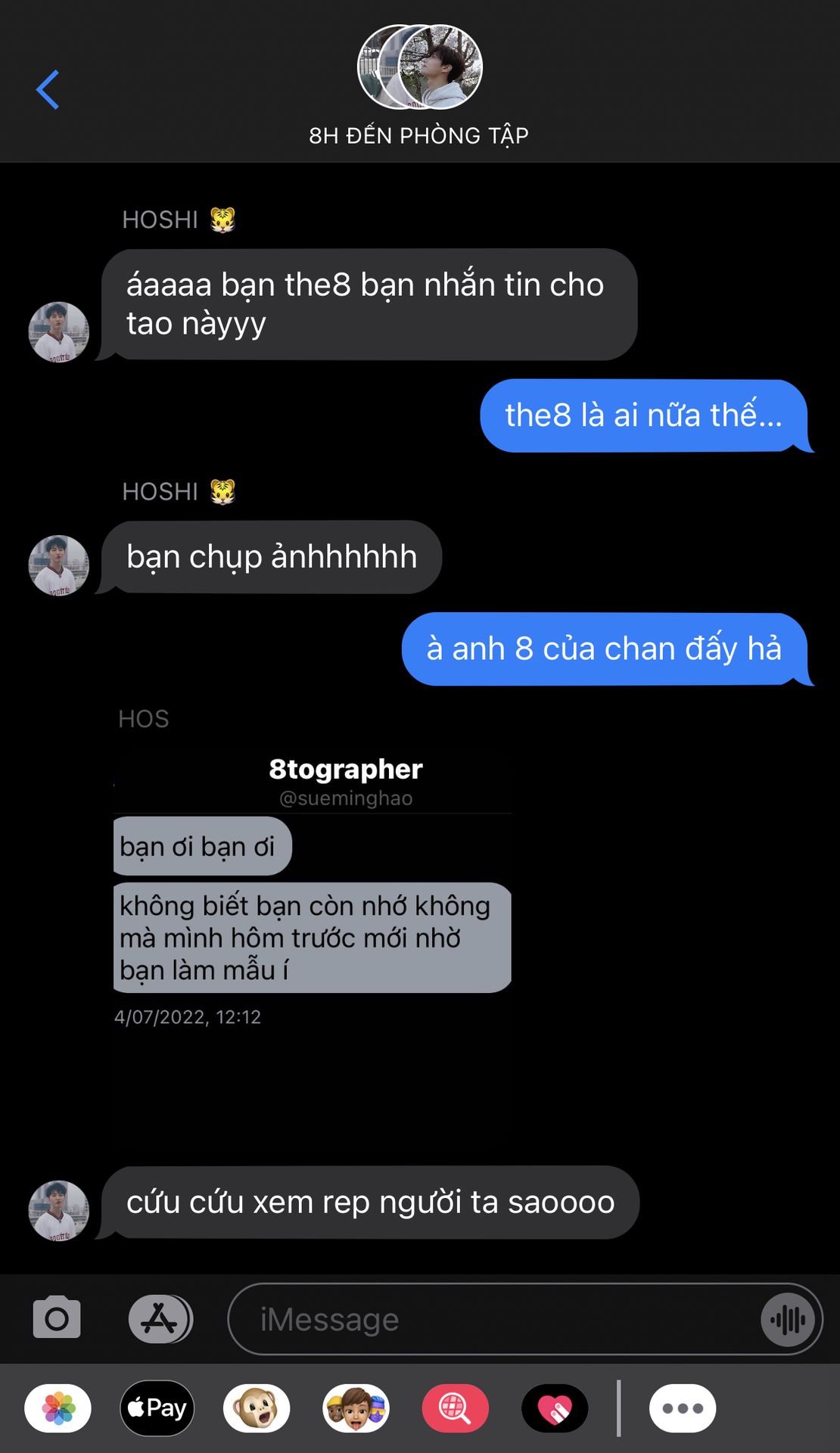840x1453 pixels.
Task: Open Memoji stickers
Action: coord(356,1408)
